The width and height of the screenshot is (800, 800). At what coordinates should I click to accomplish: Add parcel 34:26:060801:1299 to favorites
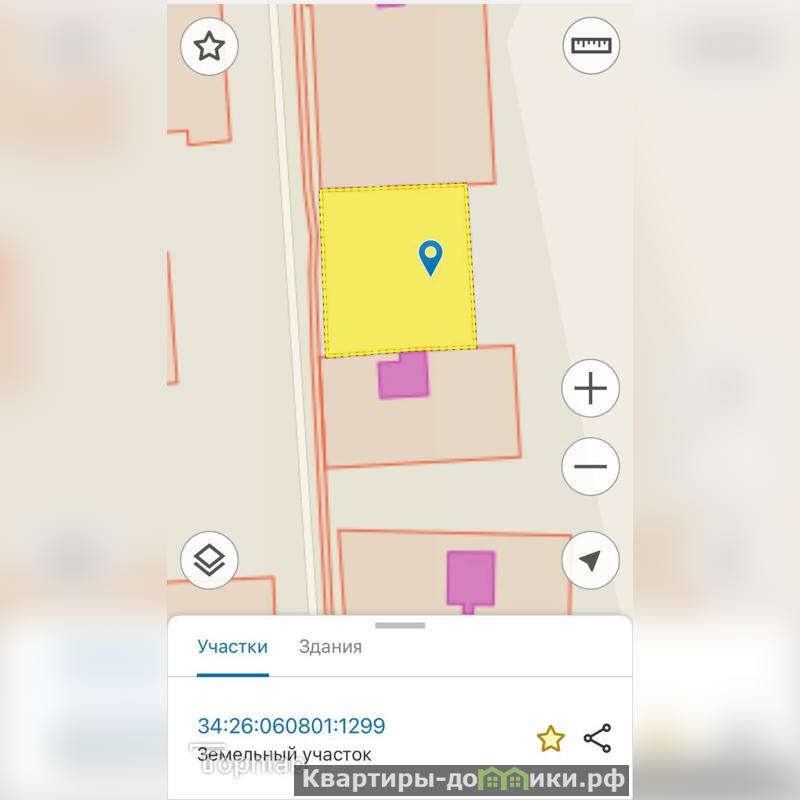[550, 739]
